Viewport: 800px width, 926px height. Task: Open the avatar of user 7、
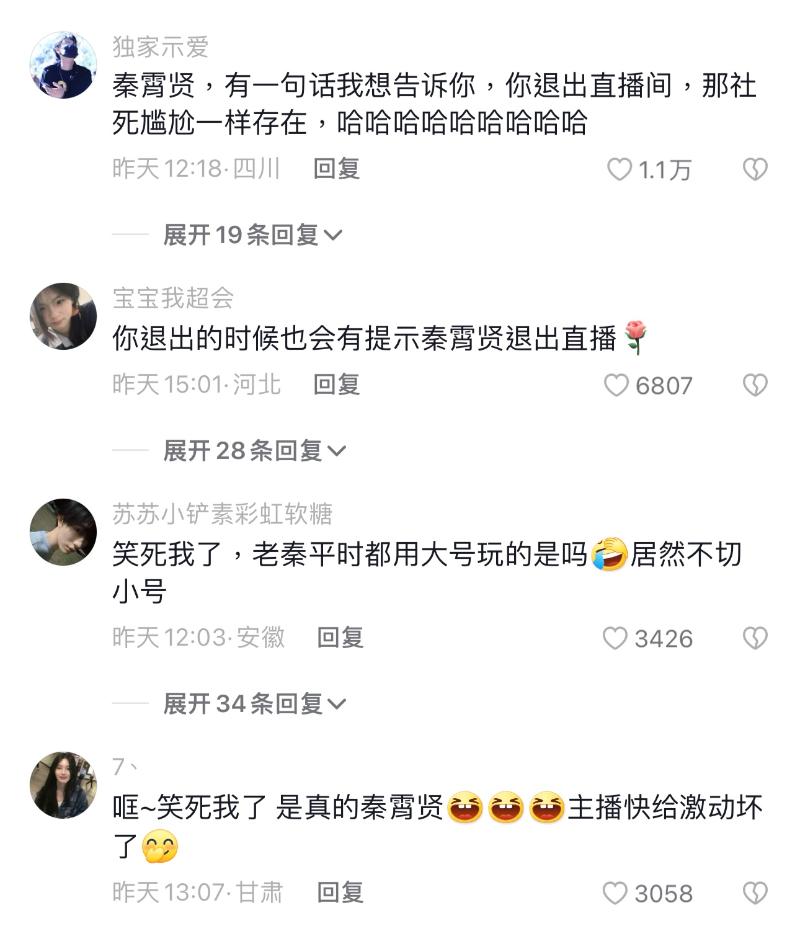[x=63, y=785]
